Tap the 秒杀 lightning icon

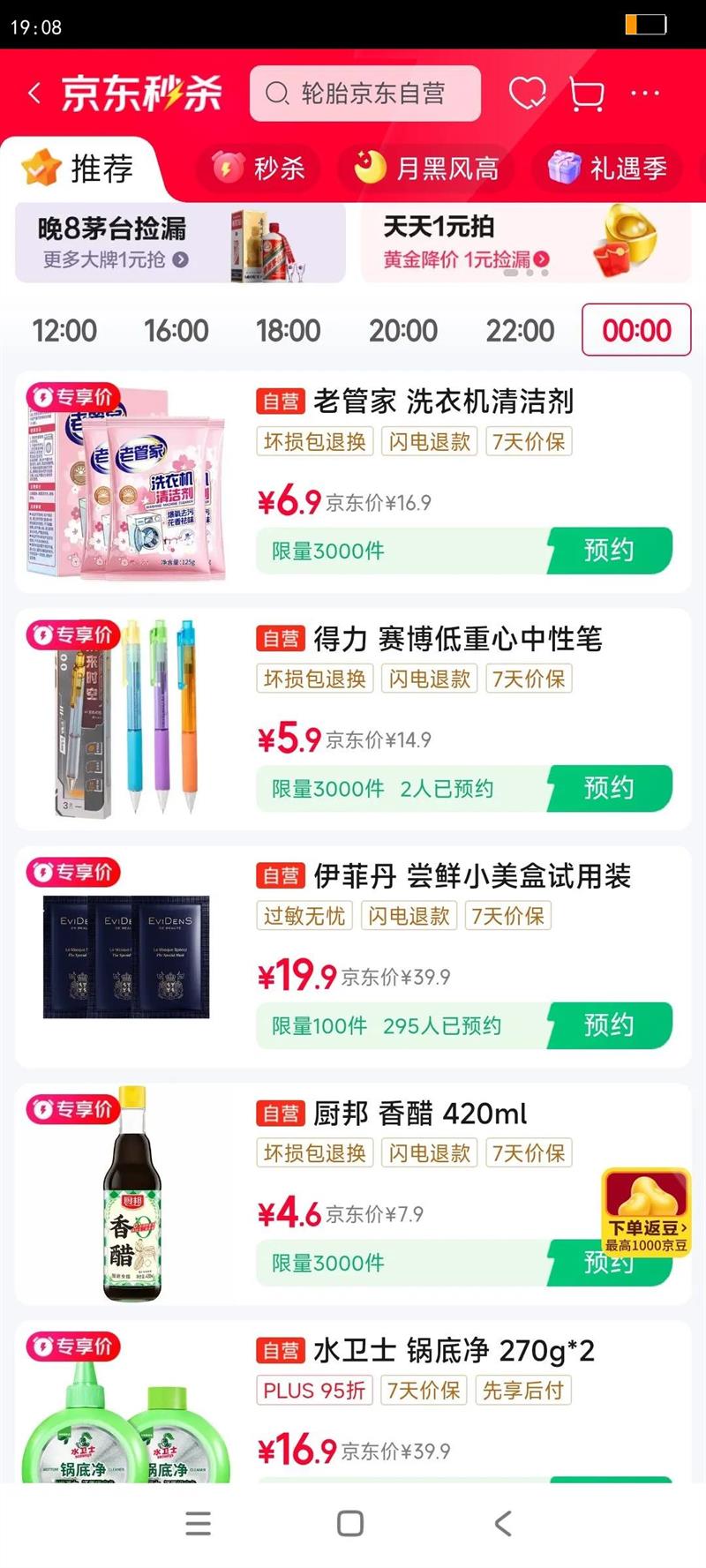point(226,169)
